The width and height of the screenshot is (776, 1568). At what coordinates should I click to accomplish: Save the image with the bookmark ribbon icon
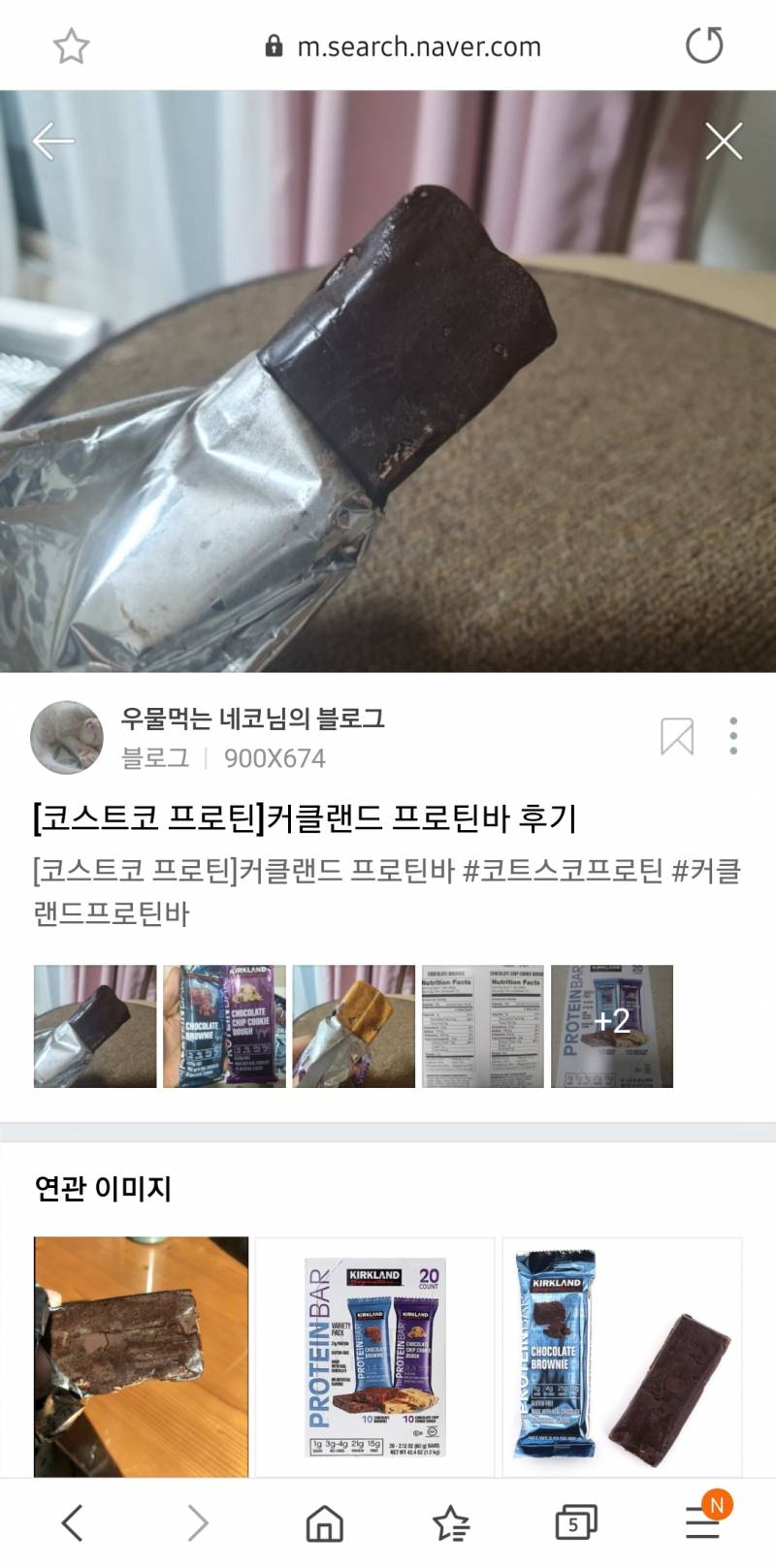tap(680, 737)
